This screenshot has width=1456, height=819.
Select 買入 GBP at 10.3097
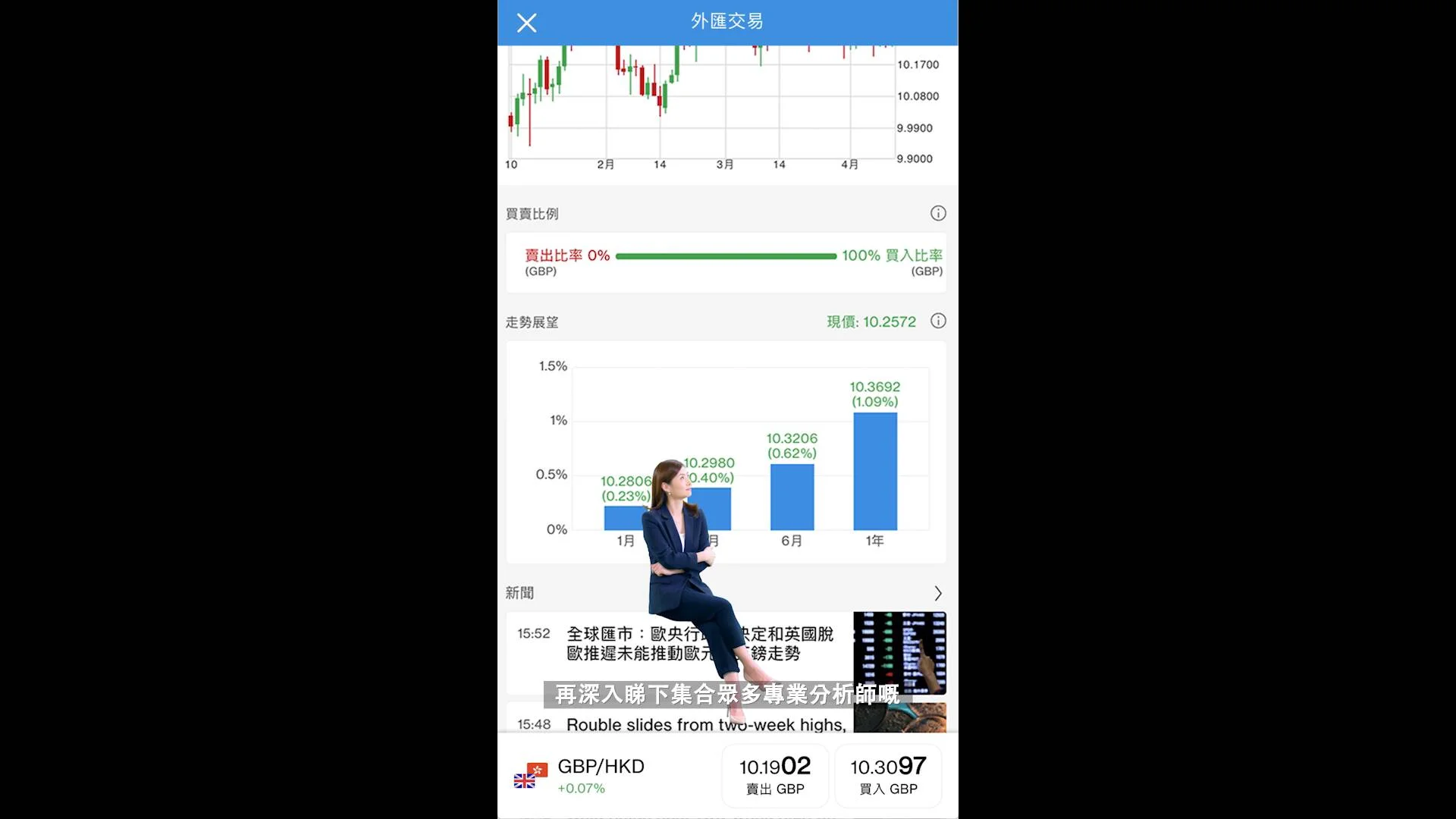click(888, 775)
